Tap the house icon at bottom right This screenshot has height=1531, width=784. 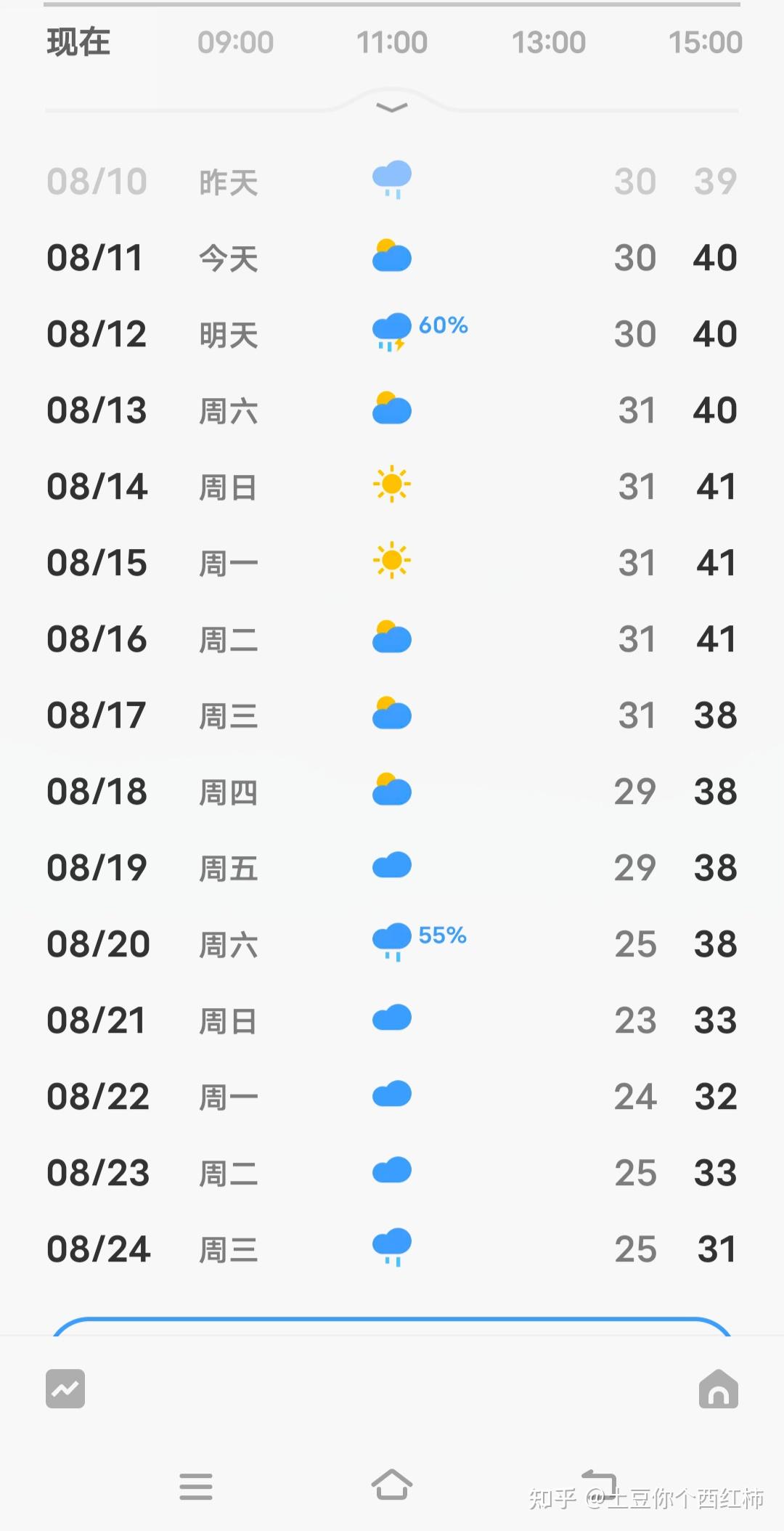click(x=718, y=1389)
